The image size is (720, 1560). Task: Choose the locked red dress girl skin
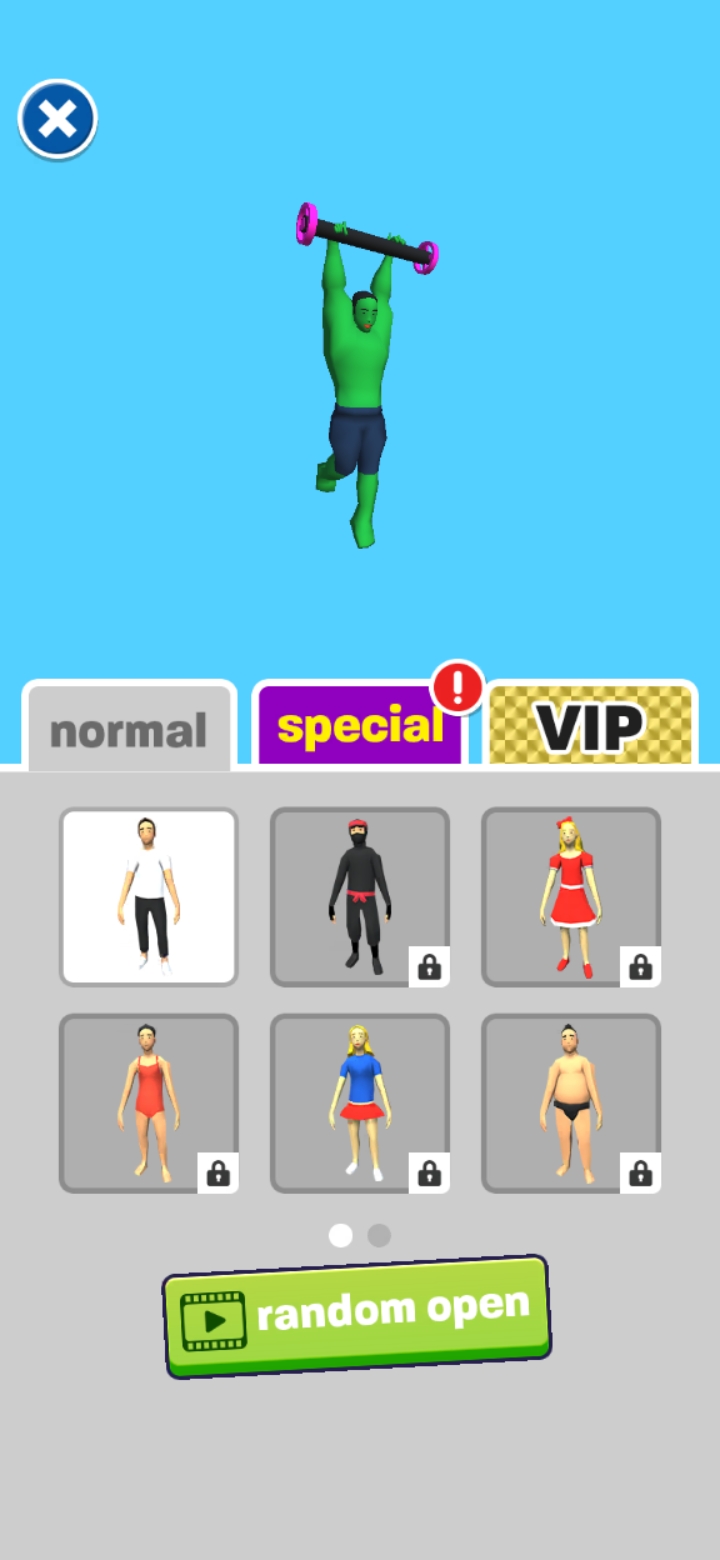point(571,897)
